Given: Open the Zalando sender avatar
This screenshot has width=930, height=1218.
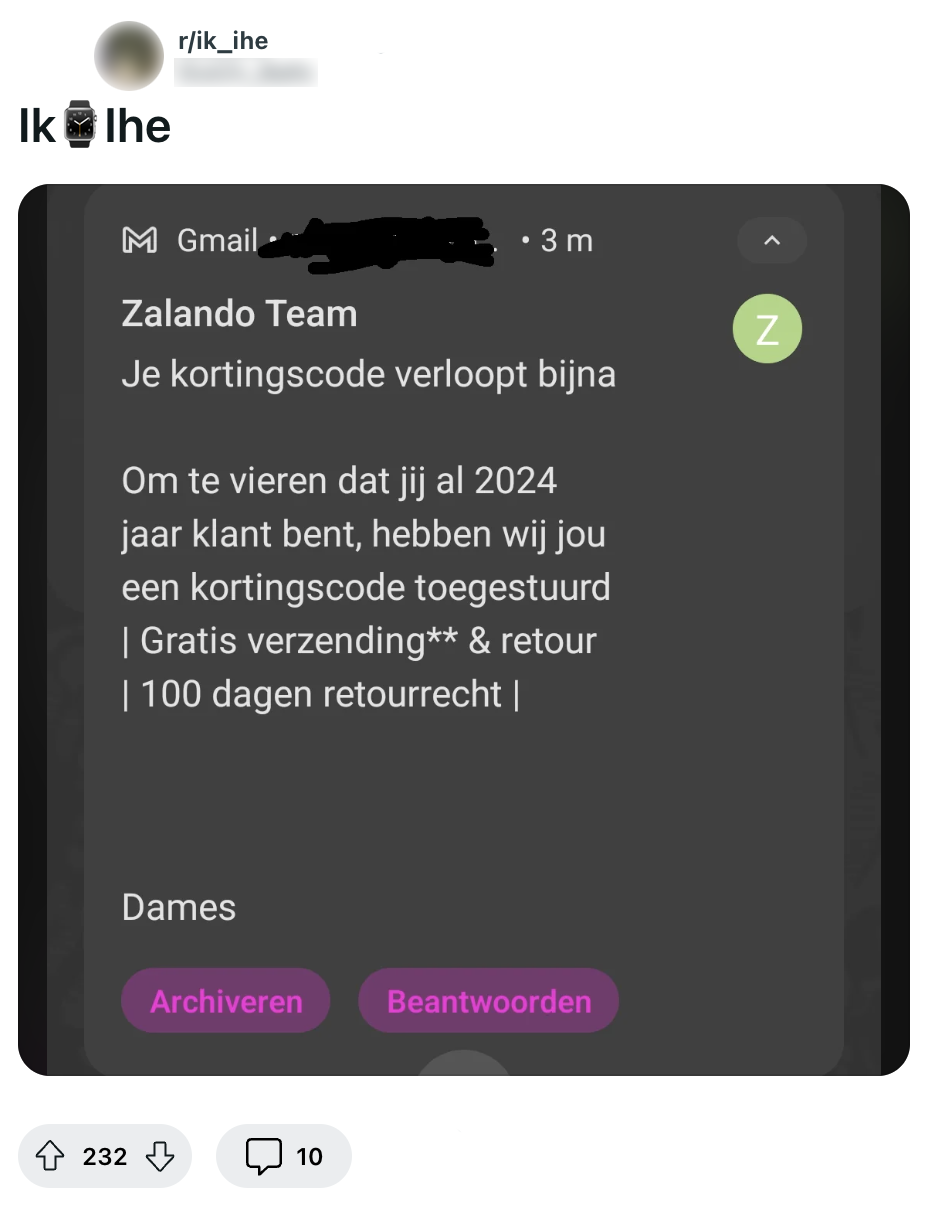Looking at the screenshot, I should click(767, 328).
